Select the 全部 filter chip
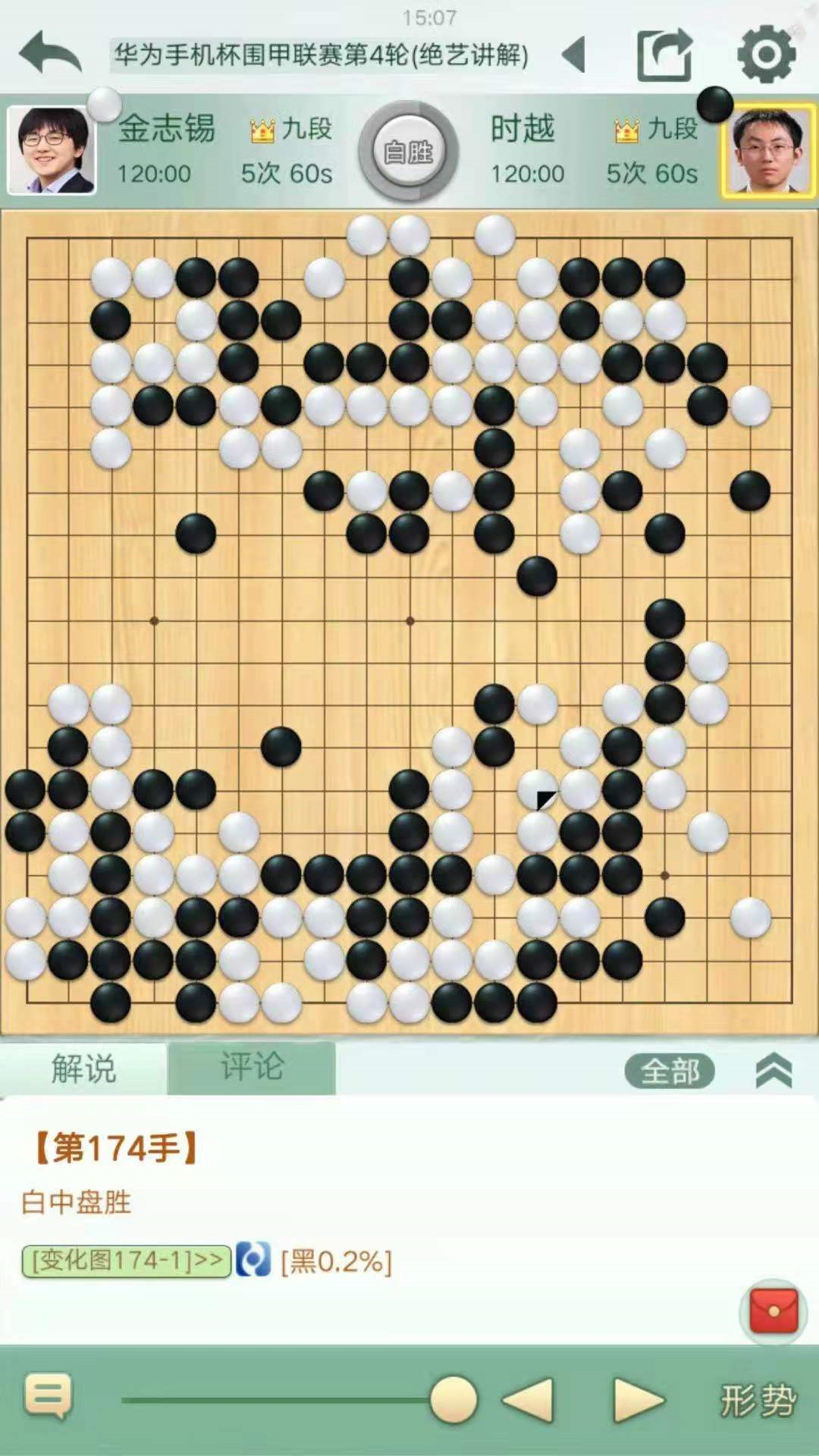Screen dimensions: 819x1456 click(x=670, y=1072)
